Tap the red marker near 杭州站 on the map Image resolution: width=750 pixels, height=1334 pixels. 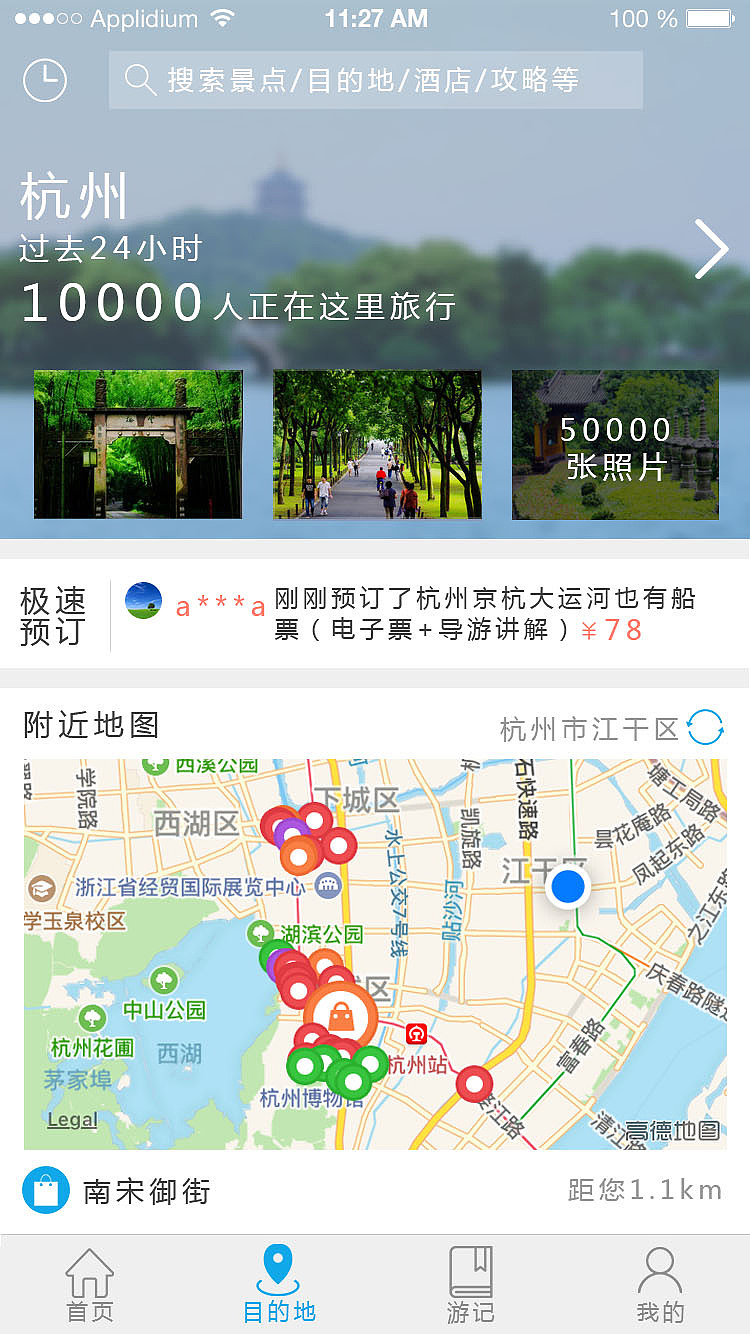tap(473, 1083)
